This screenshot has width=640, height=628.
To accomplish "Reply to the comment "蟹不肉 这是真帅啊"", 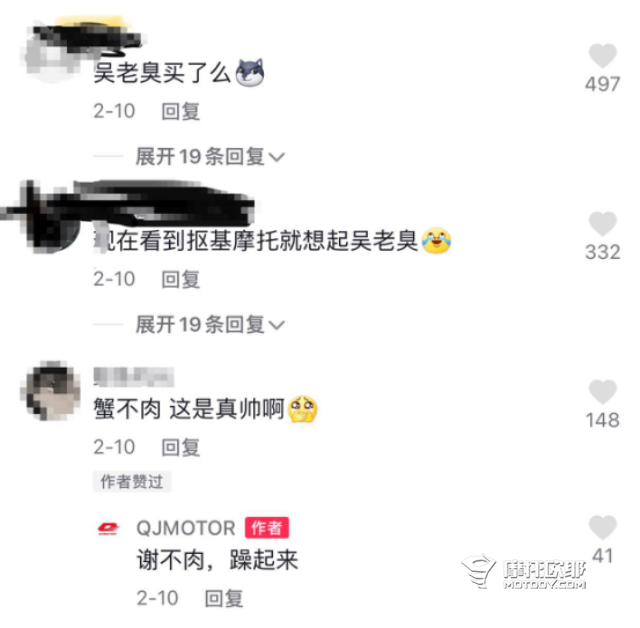I will tap(181, 447).
